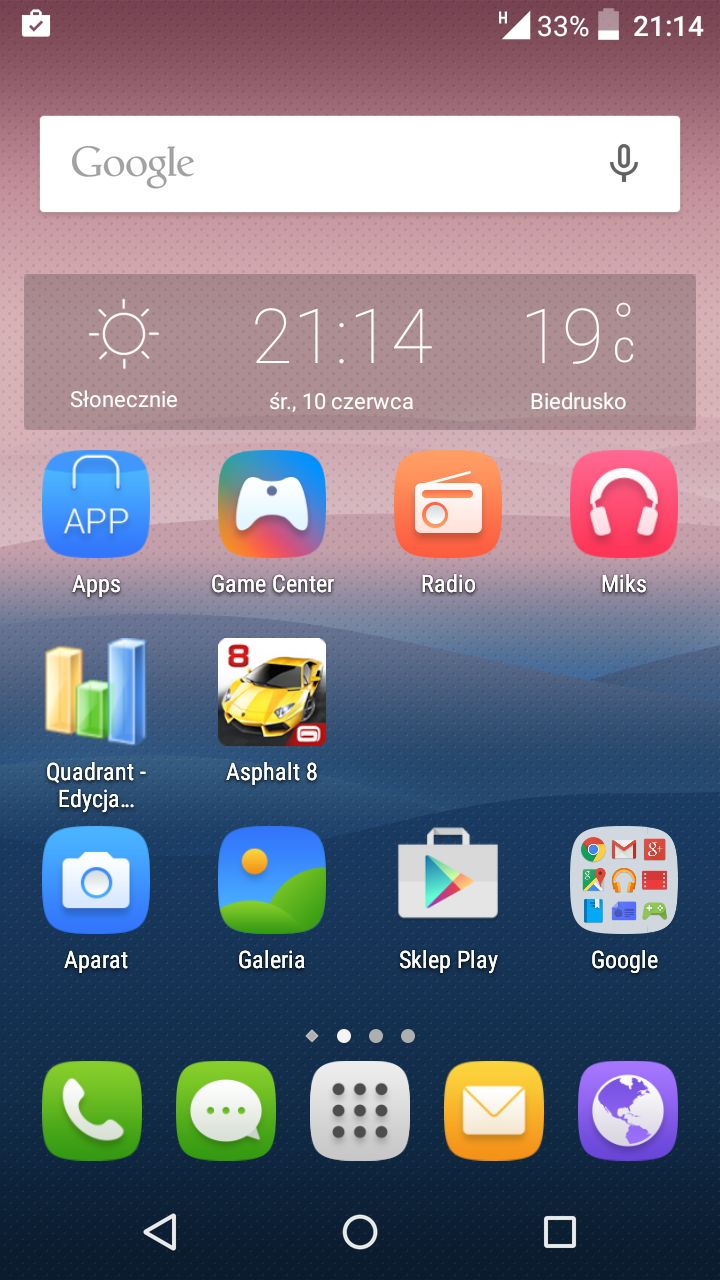Show recent apps with square button
The width and height of the screenshot is (720, 1280).
click(560, 1232)
